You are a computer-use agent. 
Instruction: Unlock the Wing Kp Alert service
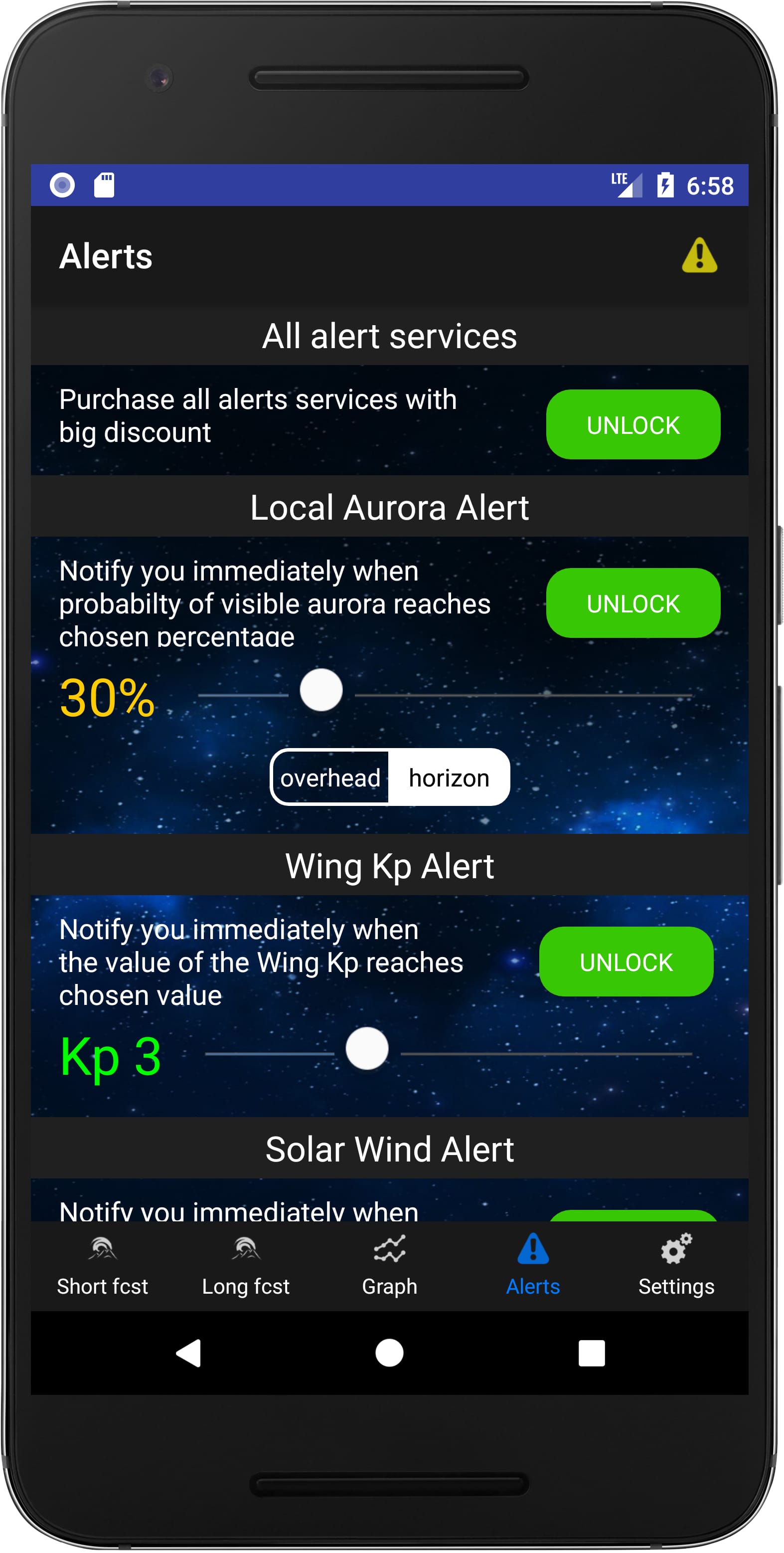tap(626, 961)
